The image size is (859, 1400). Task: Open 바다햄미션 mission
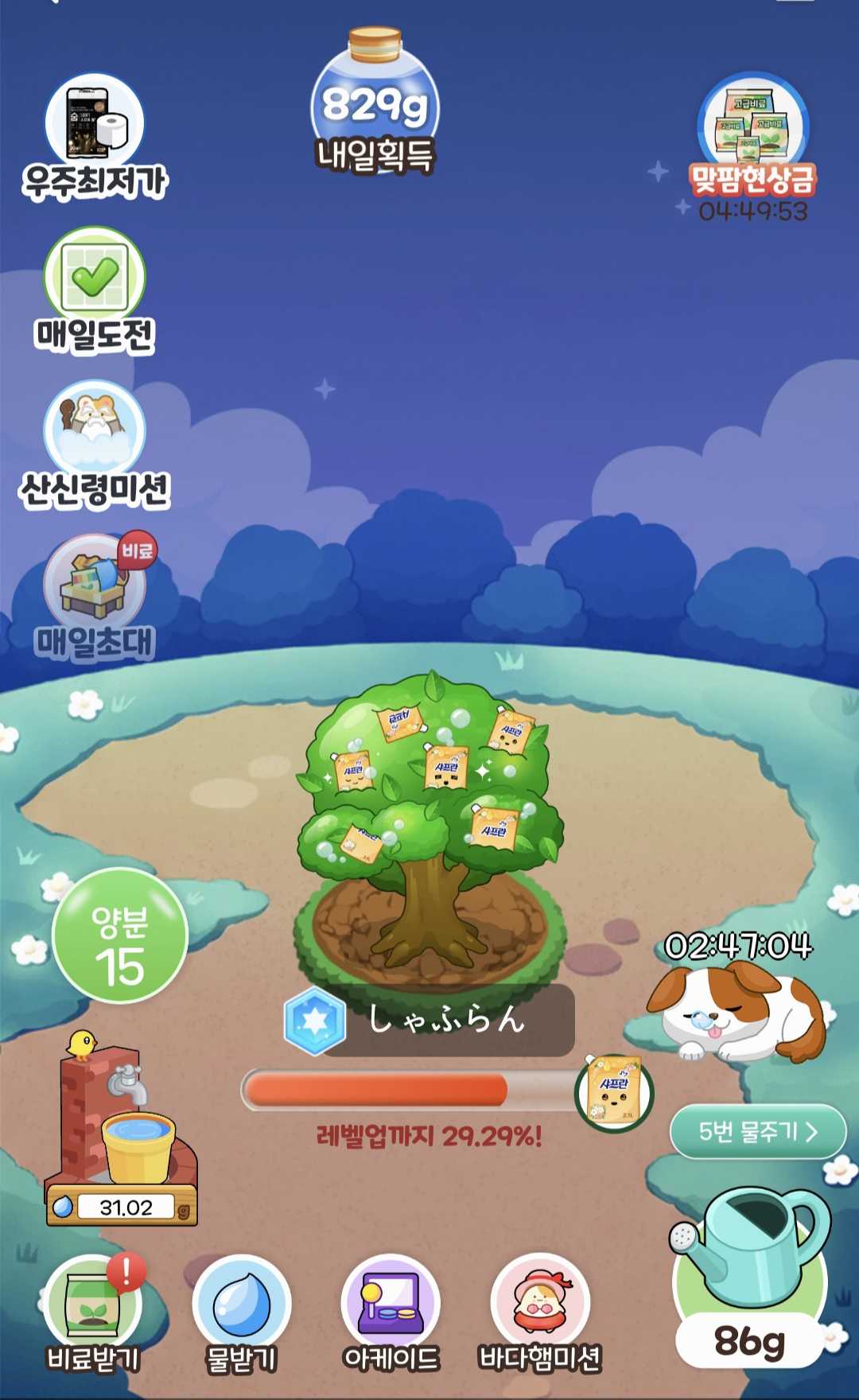540,1314
